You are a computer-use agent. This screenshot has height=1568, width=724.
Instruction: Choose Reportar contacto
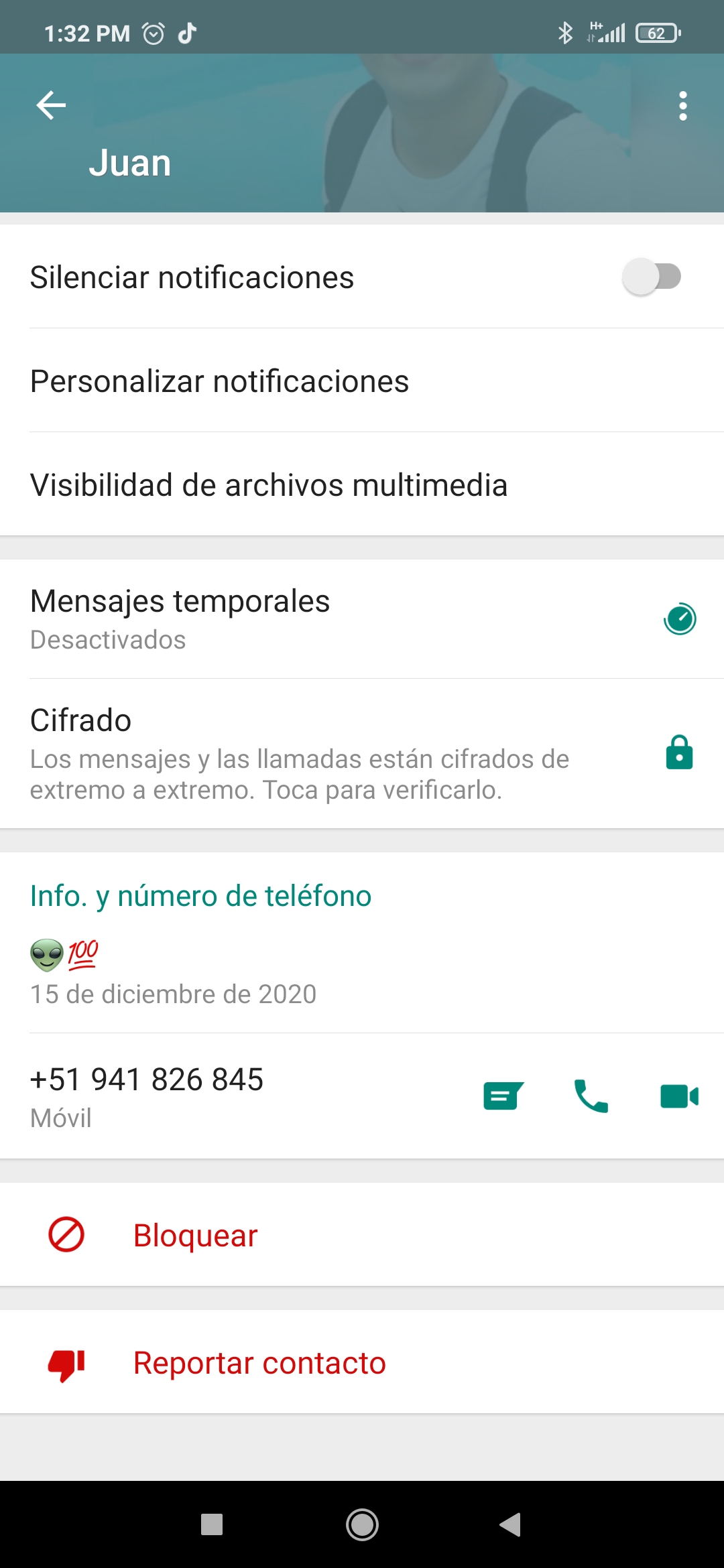pos(362,1362)
